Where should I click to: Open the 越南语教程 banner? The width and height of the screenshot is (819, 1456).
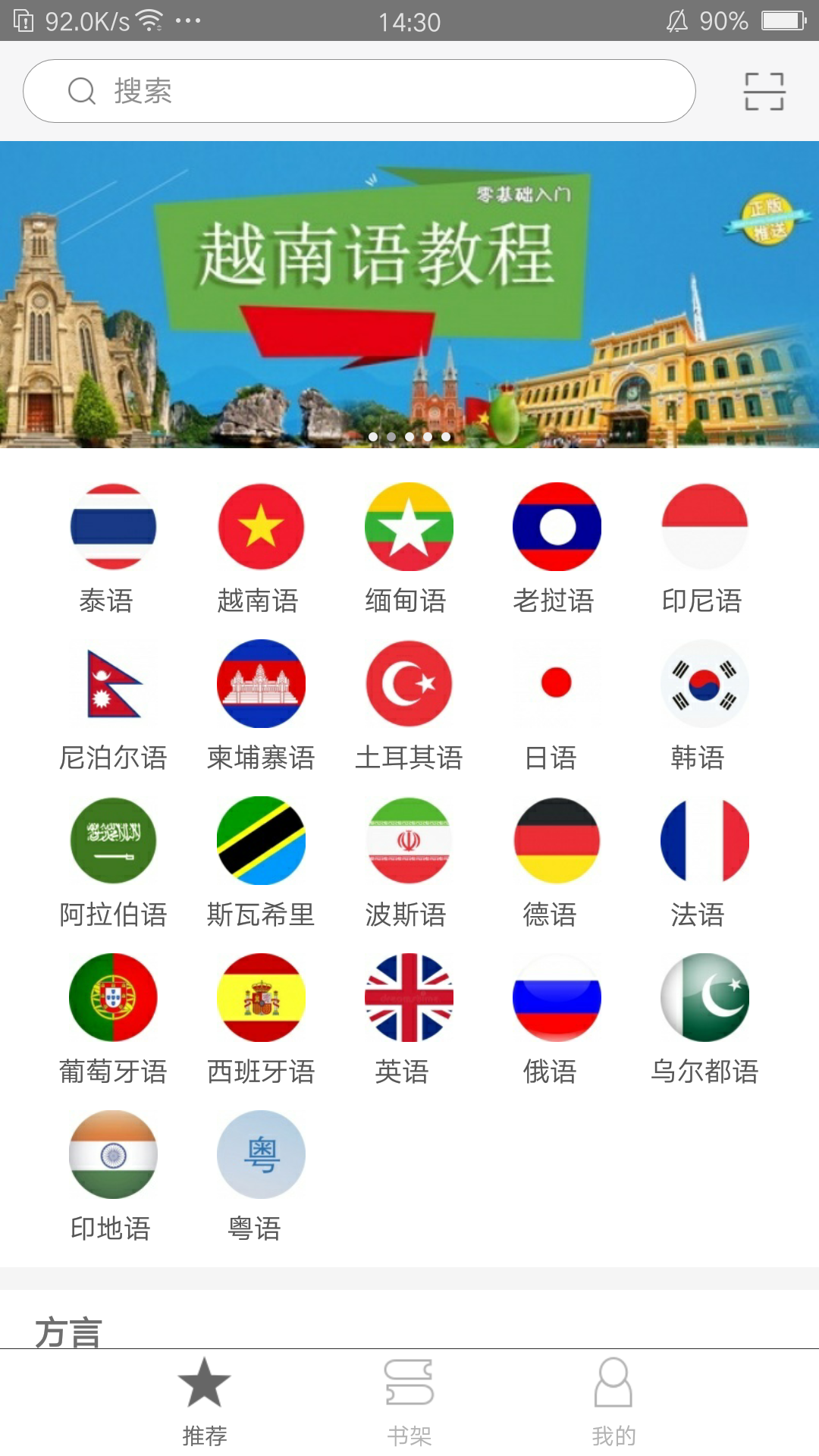click(409, 294)
